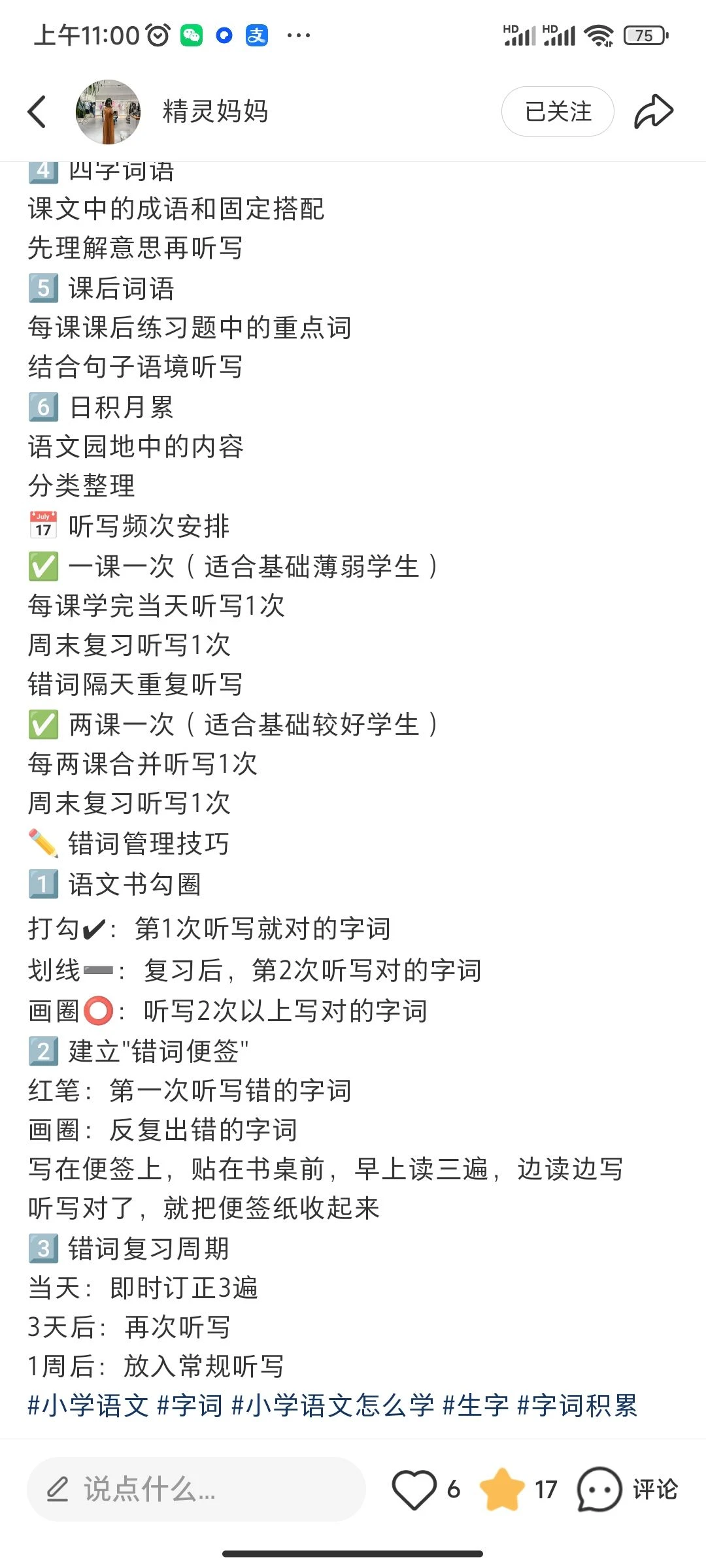Screen dimensions: 706x1568
Task: Open the #生字 hashtag
Action: click(x=475, y=1405)
